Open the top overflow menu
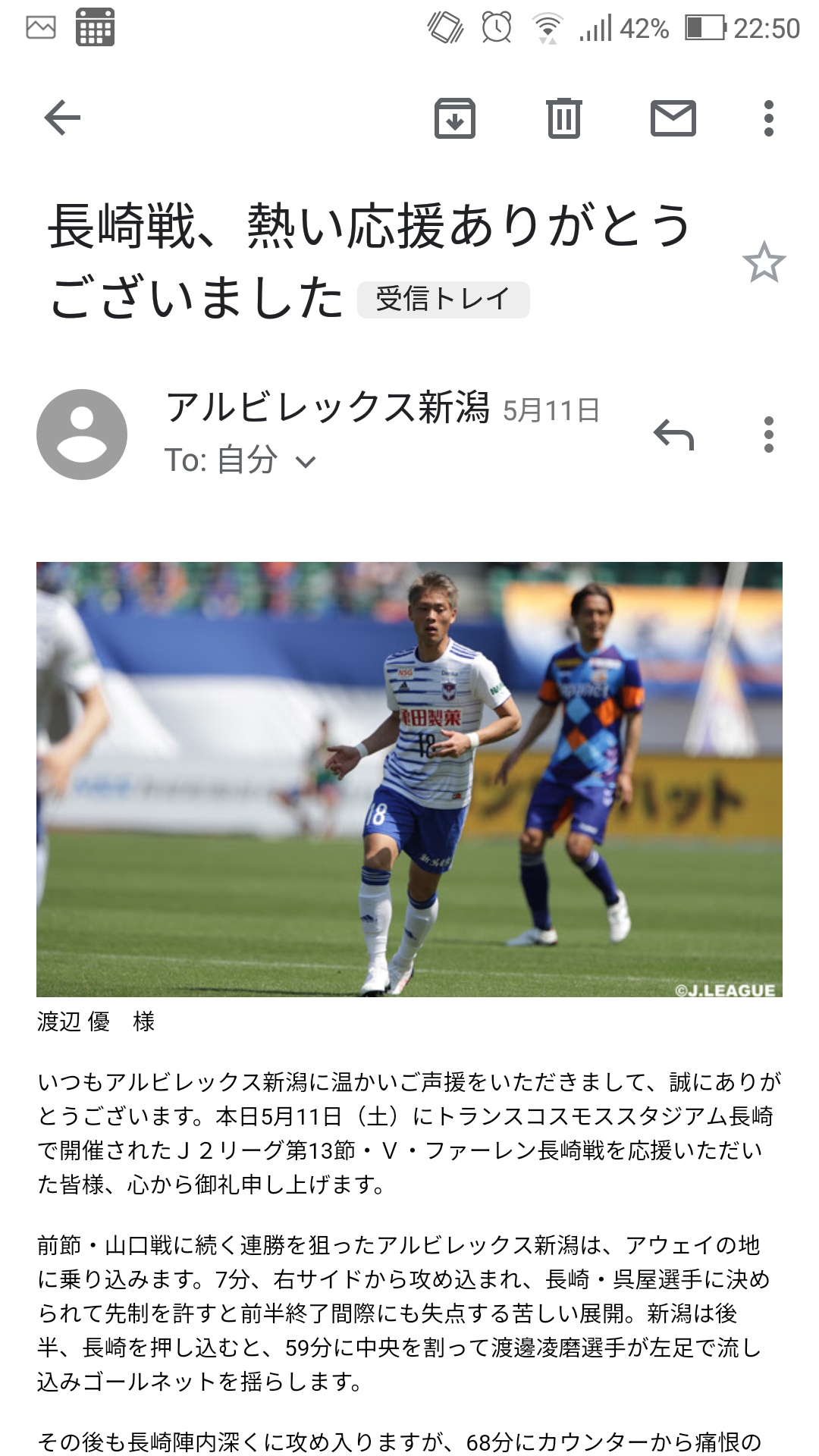Image resolution: width=819 pixels, height=1456 pixels. [x=768, y=118]
